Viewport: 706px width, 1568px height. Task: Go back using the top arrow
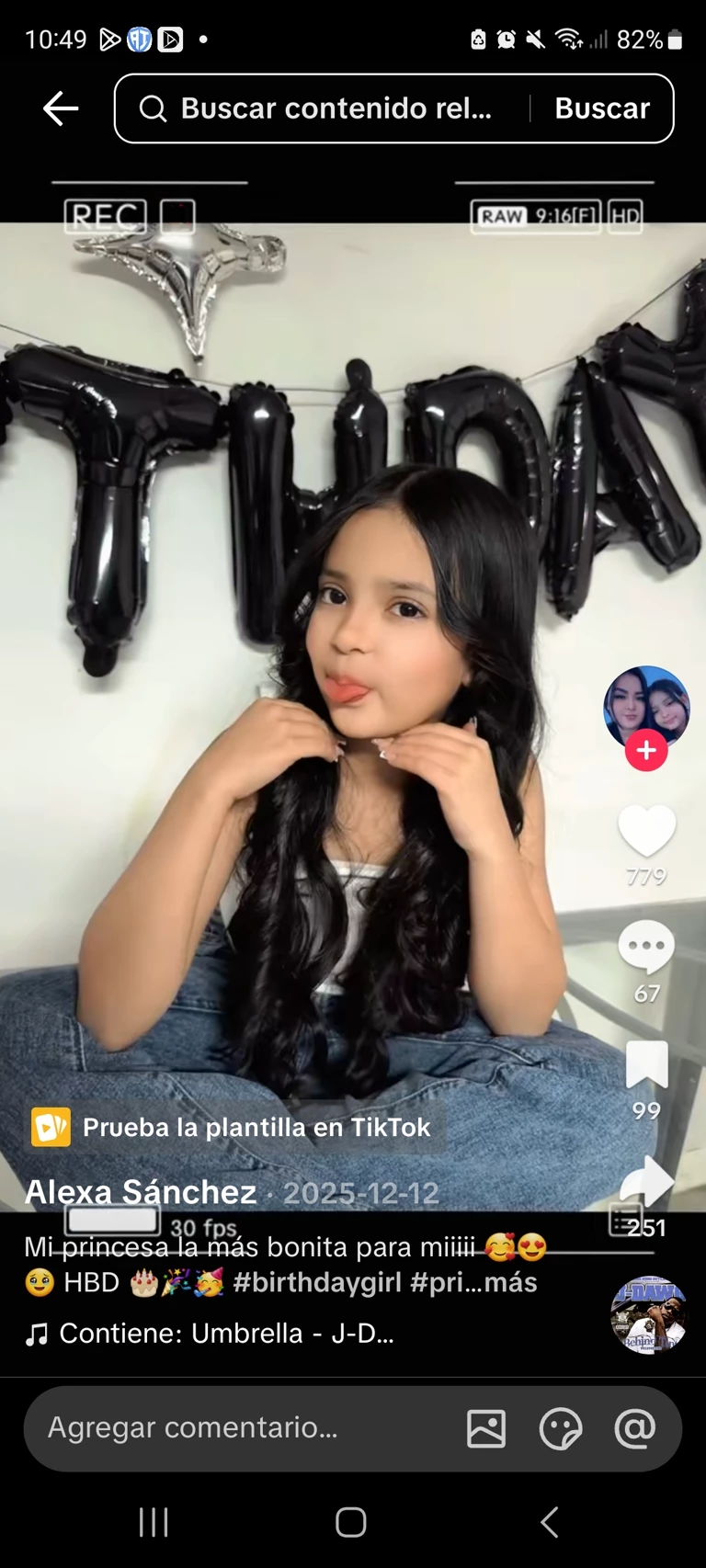61,108
